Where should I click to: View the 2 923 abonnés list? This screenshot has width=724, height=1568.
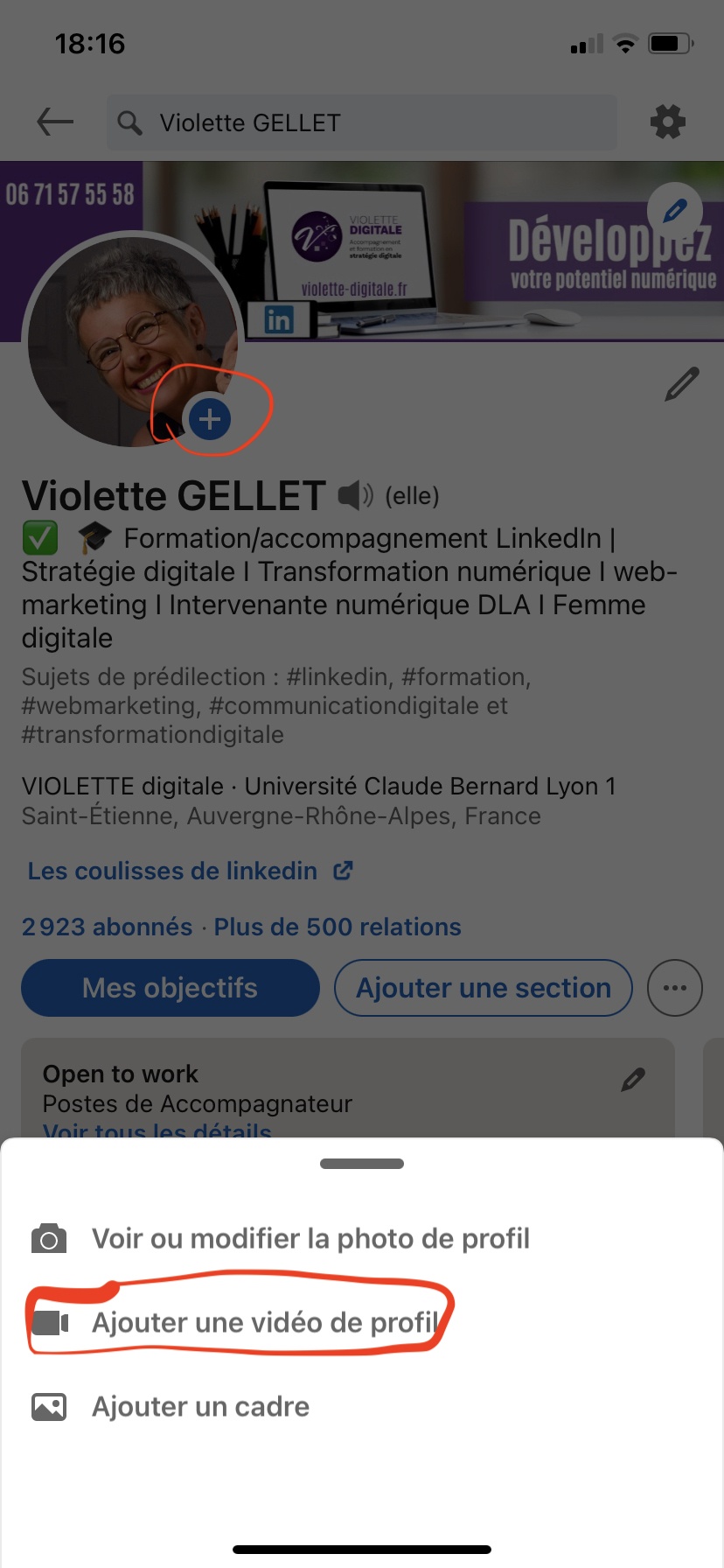click(107, 927)
